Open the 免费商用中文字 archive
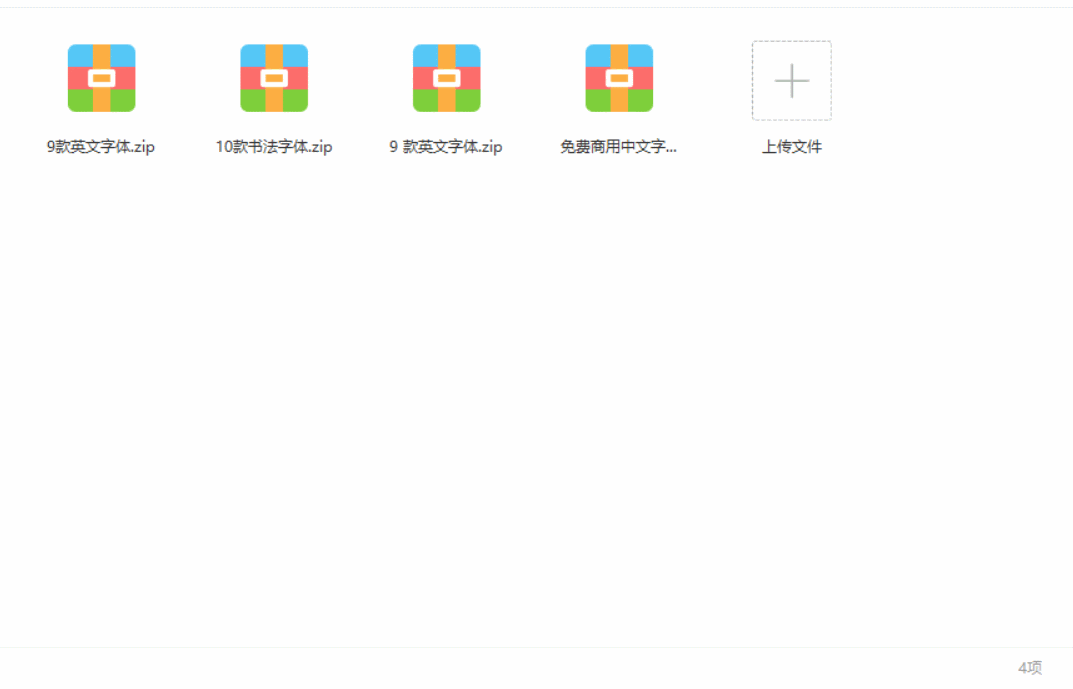The height and width of the screenshot is (689, 1073). point(619,78)
